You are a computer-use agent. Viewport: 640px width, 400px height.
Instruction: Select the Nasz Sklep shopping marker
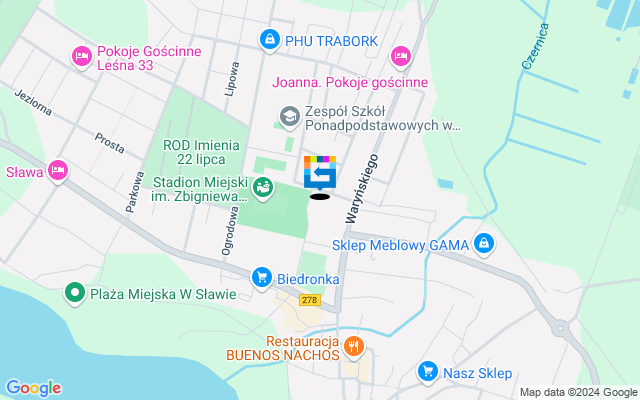click(428, 372)
